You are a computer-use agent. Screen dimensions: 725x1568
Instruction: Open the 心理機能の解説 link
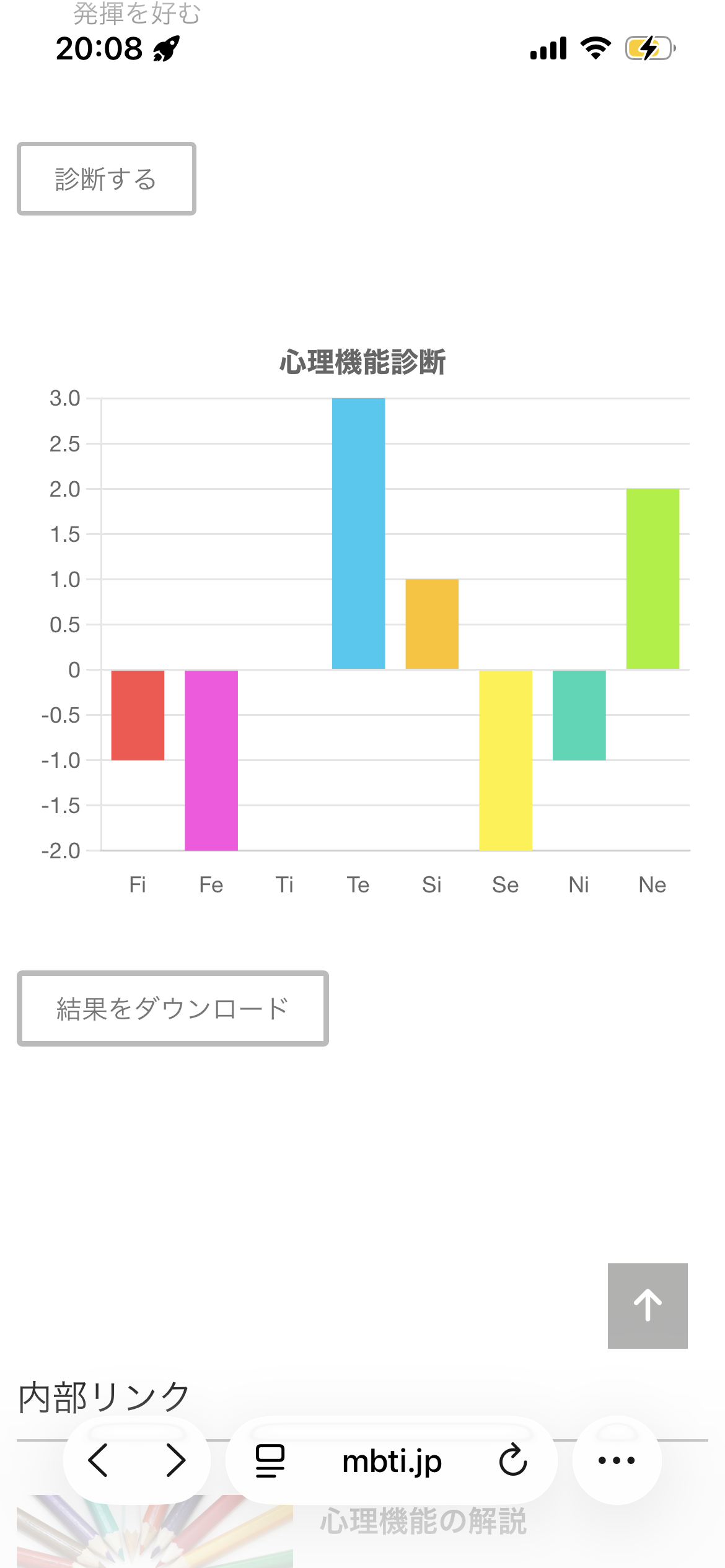click(x=423, y=1522)
